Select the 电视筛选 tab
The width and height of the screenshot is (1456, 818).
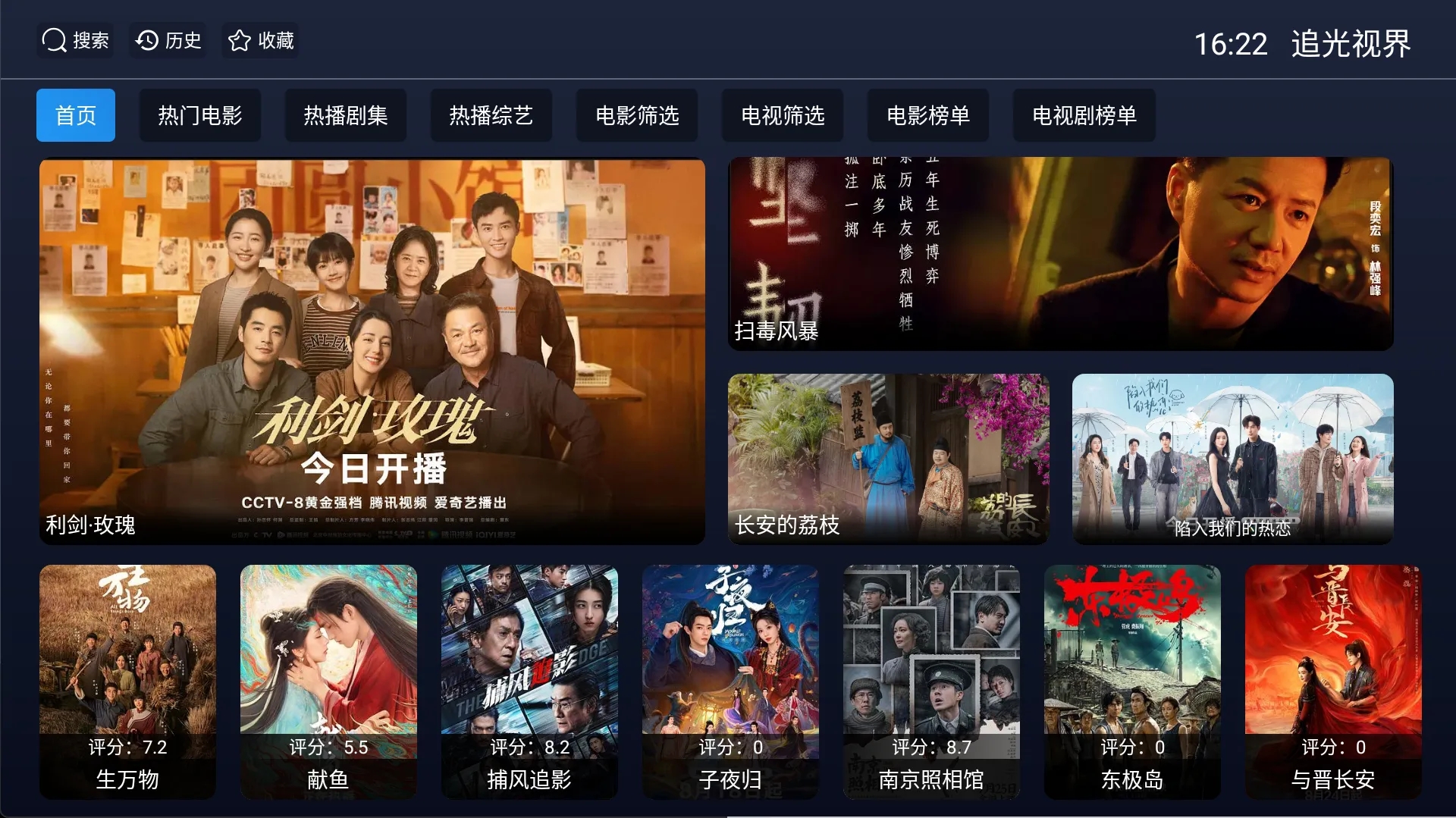coord(783,115)
